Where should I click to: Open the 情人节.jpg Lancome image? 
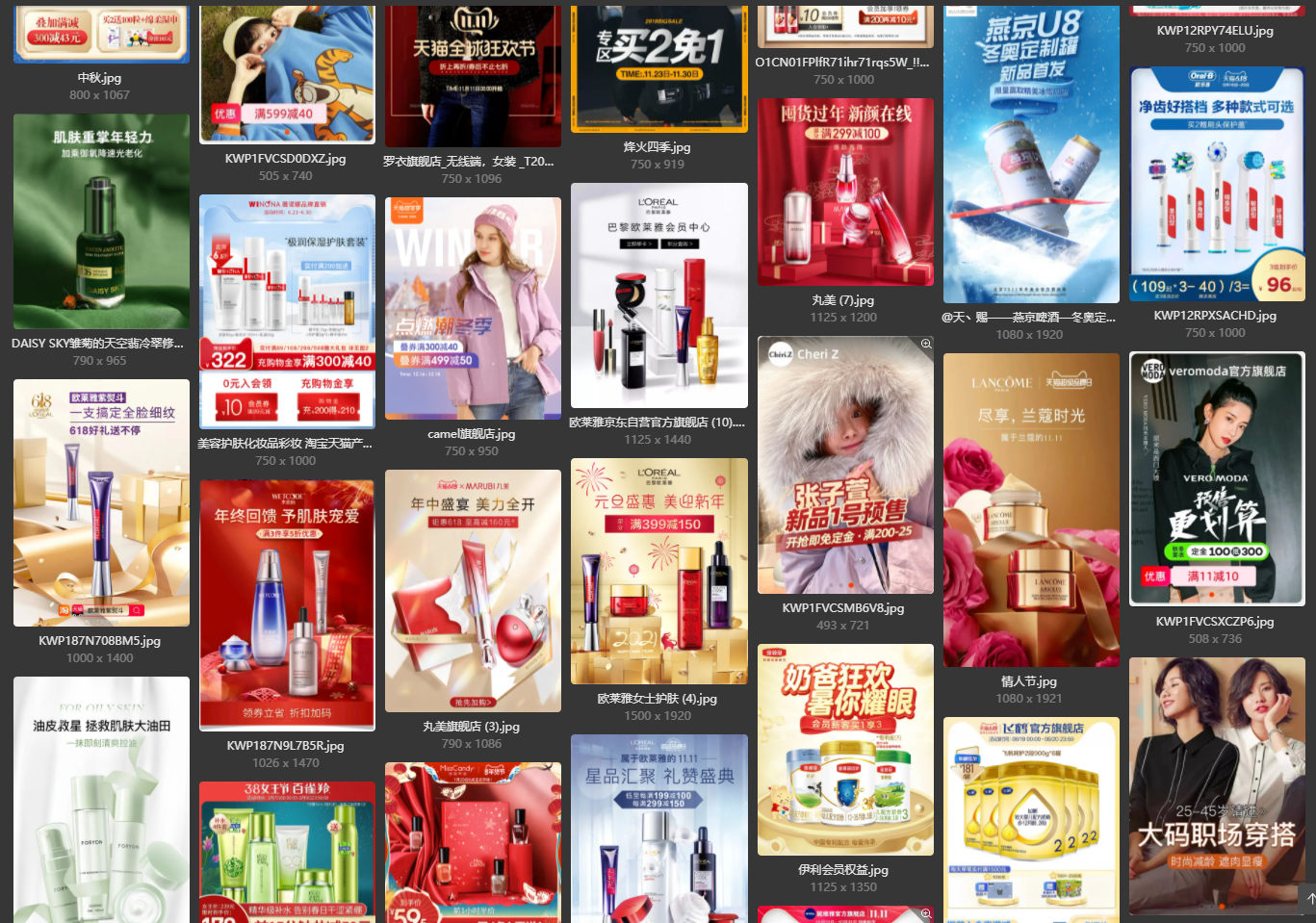pos(1031,510)
